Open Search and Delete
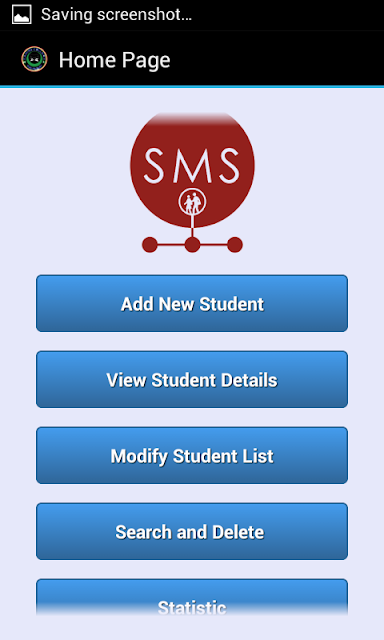Viewport: 384px width, 640px height. click(x=192, y=531)
